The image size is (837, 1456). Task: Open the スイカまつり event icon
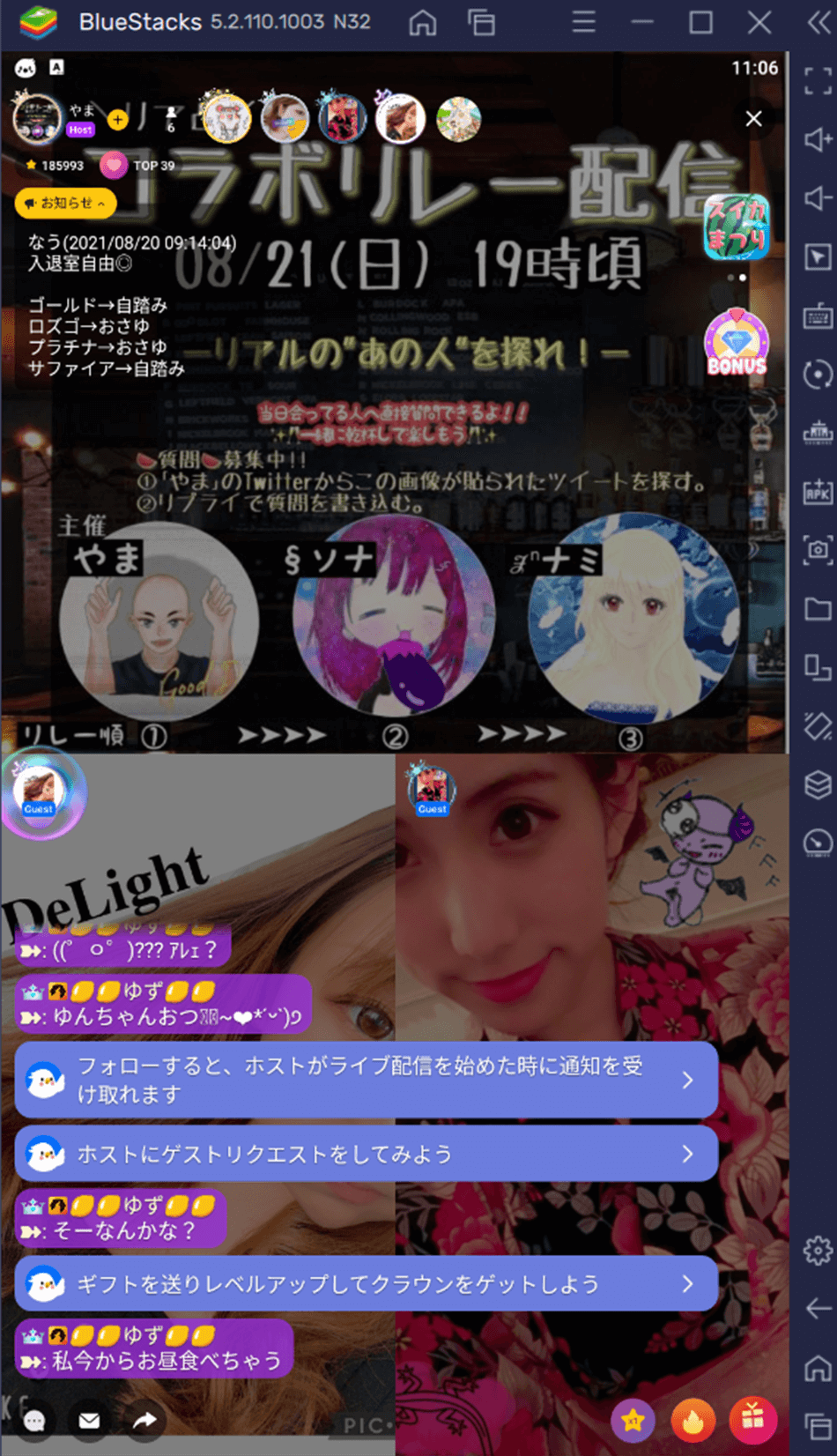click(734, 227)
